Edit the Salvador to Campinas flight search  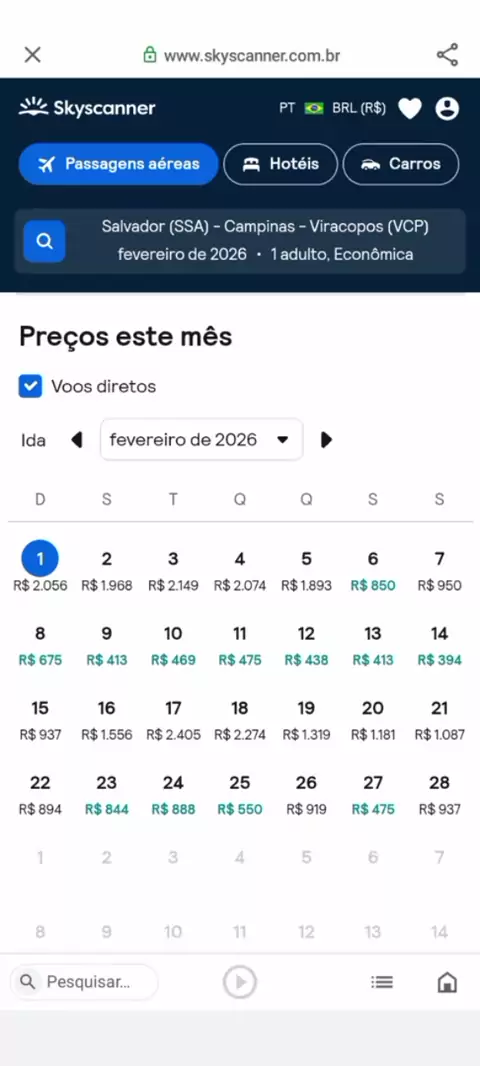click(240, 241)
